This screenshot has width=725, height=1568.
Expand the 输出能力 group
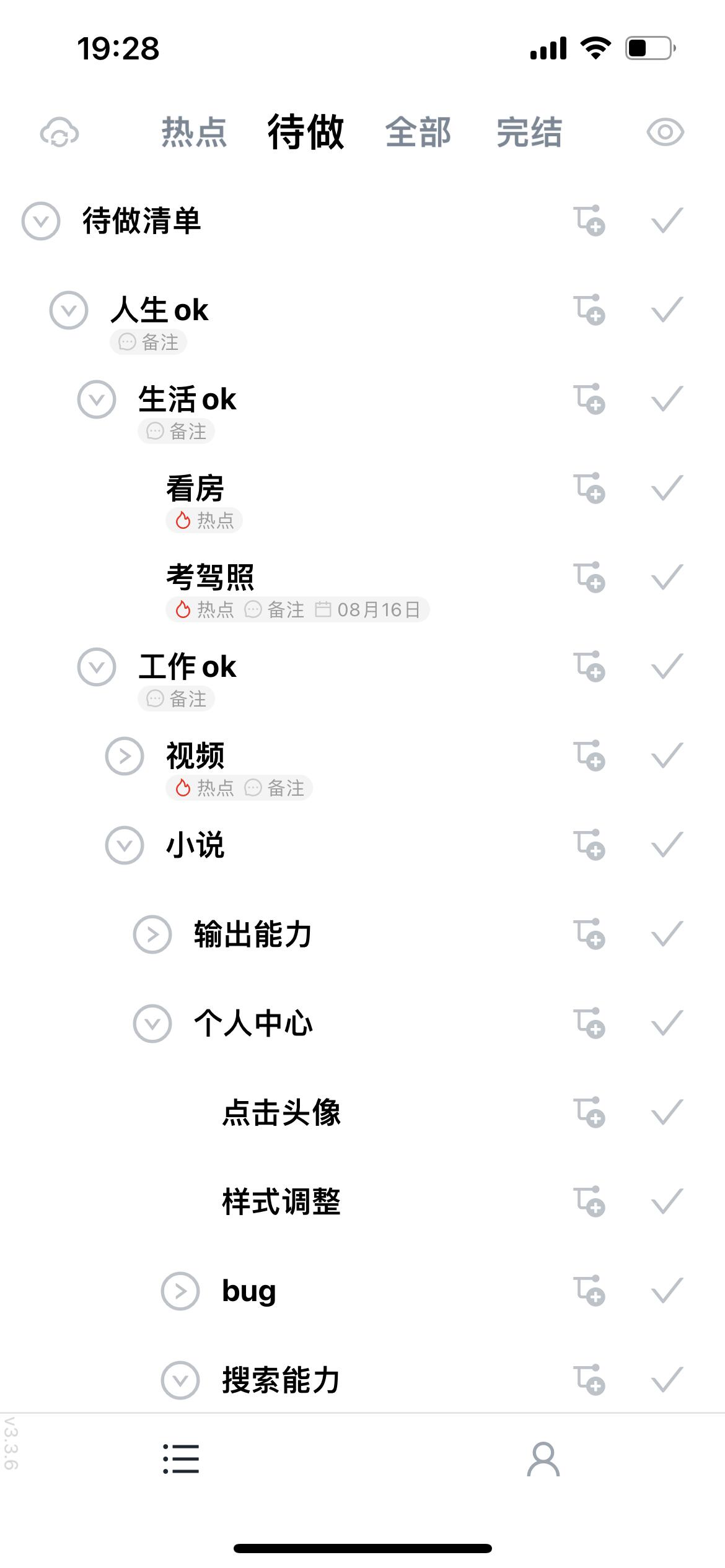click(152, 934)
